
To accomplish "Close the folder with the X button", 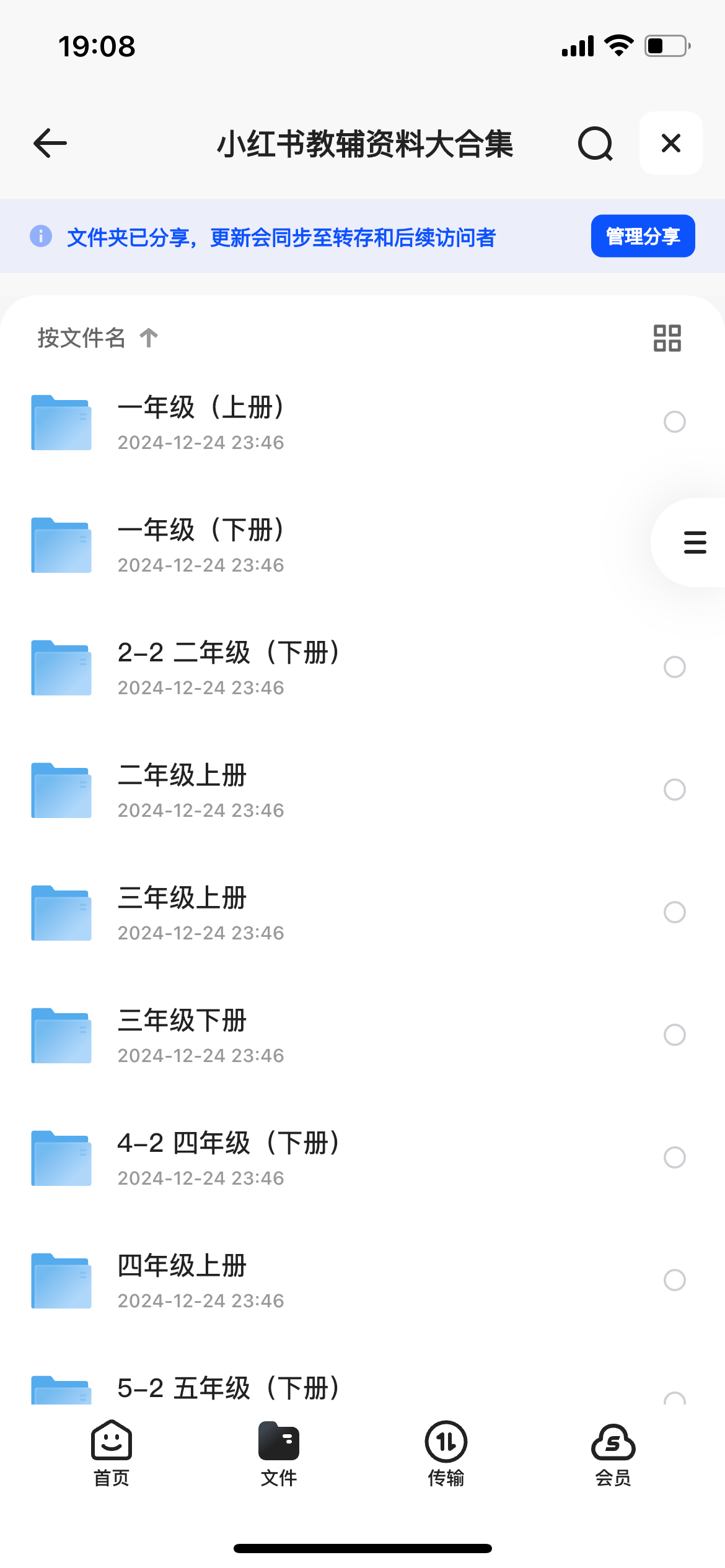I will [x=670, y=143].
